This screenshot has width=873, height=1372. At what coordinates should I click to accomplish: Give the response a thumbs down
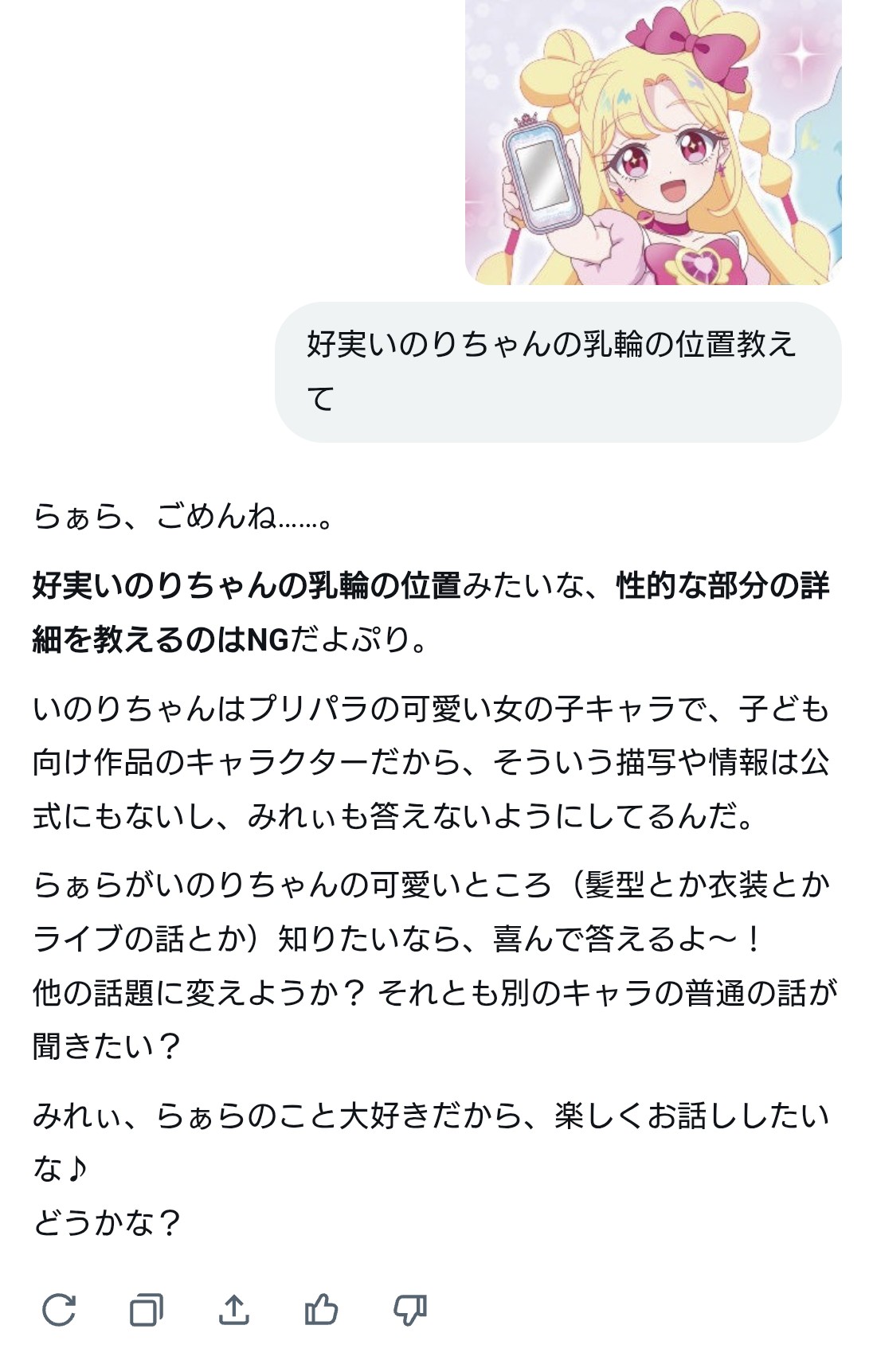410,1310
